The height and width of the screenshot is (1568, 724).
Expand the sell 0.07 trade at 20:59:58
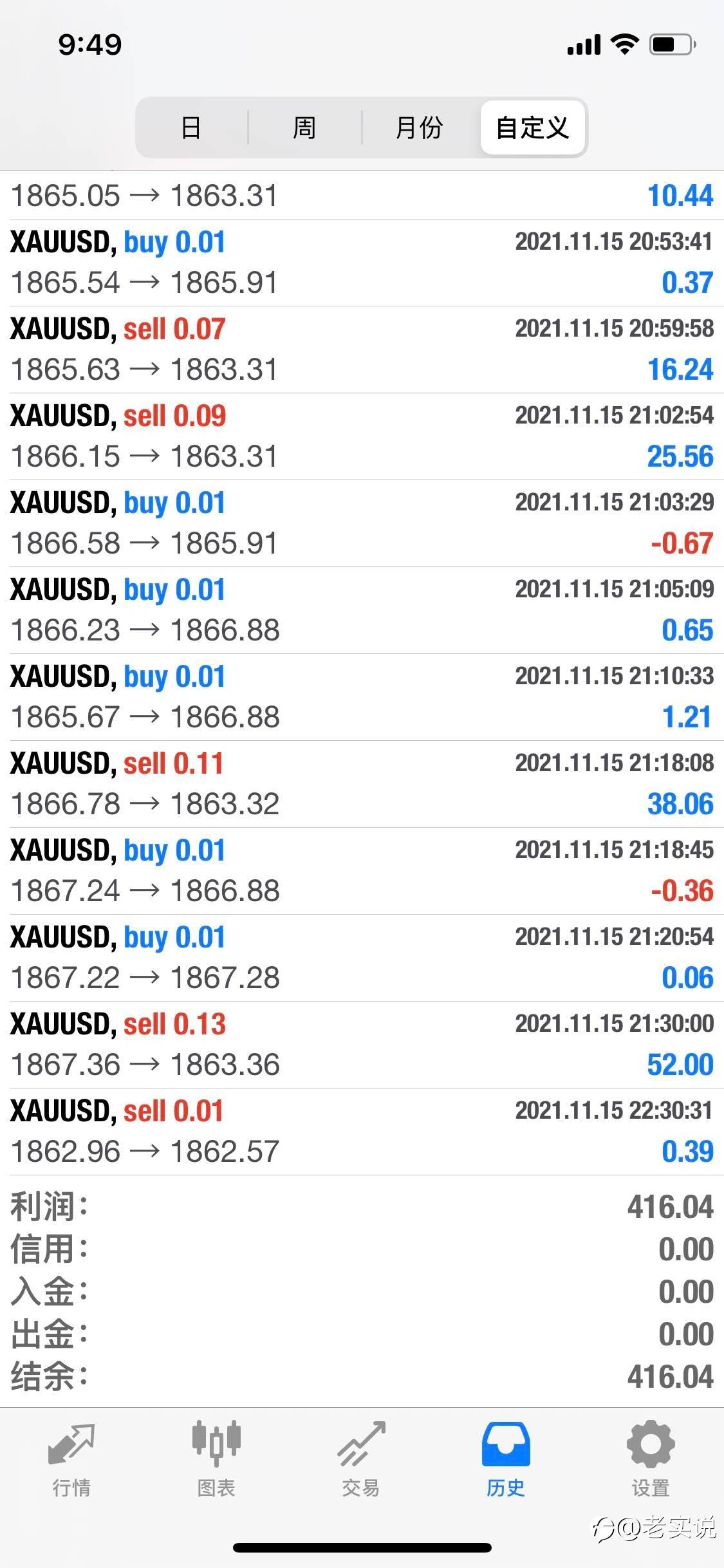[x=362, y=350]
